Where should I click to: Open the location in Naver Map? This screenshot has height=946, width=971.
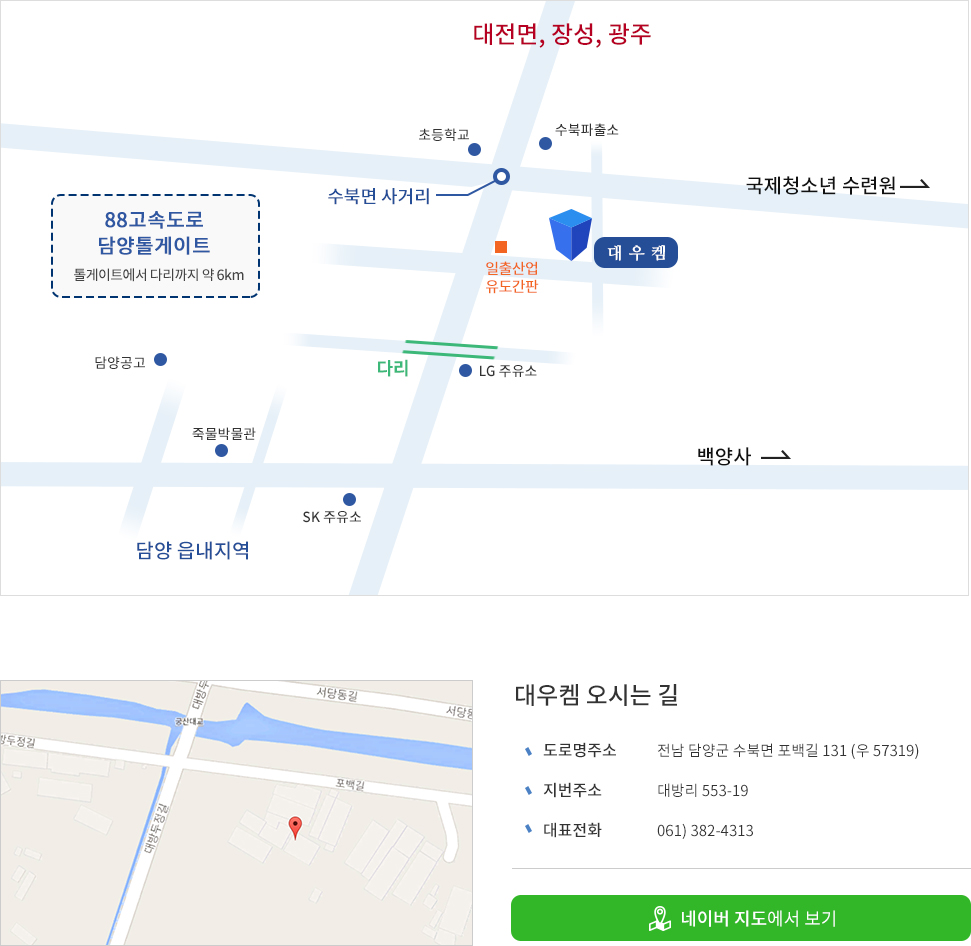pos(741,918)
